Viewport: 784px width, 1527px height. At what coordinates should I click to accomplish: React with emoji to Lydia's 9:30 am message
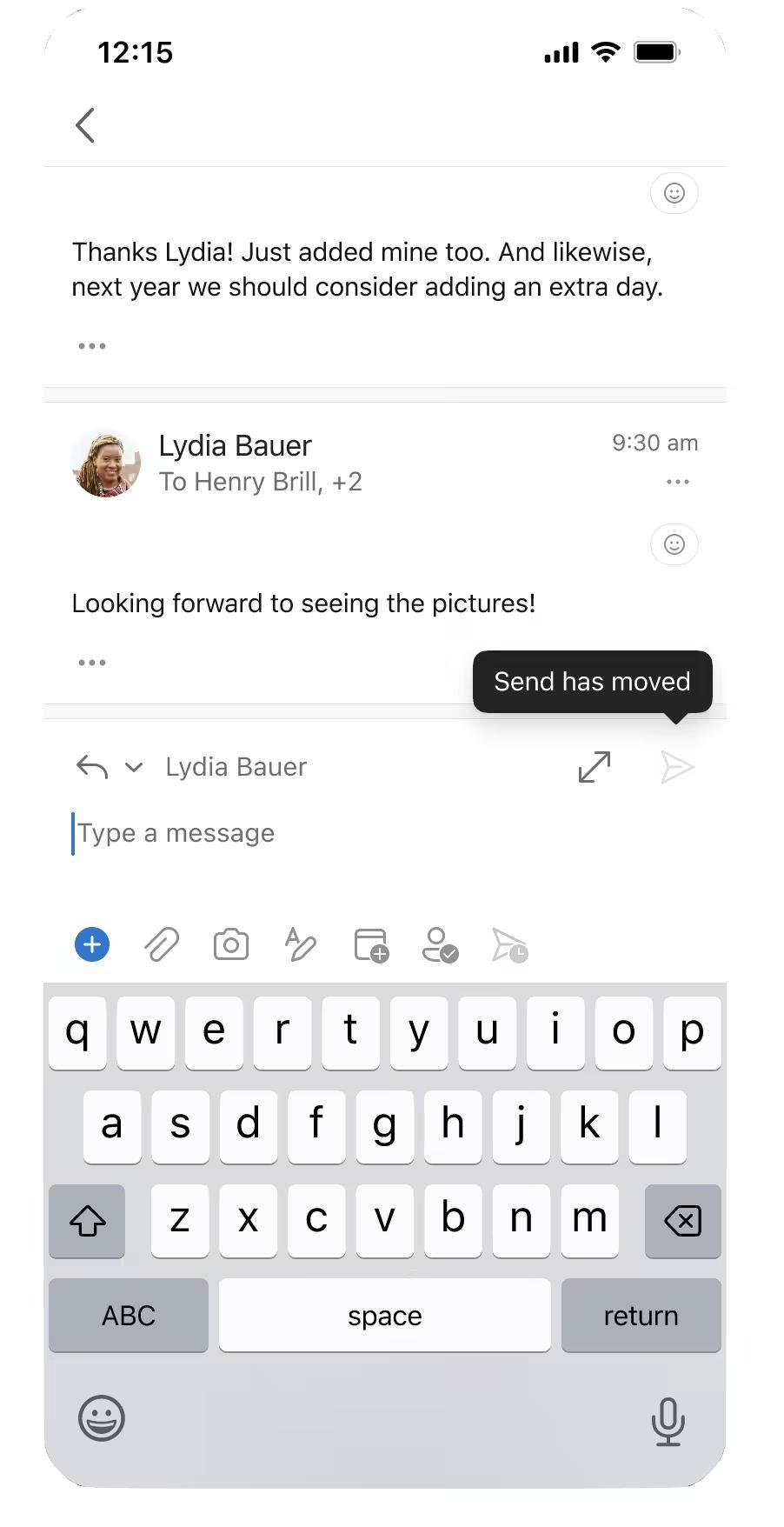point(674,544)
